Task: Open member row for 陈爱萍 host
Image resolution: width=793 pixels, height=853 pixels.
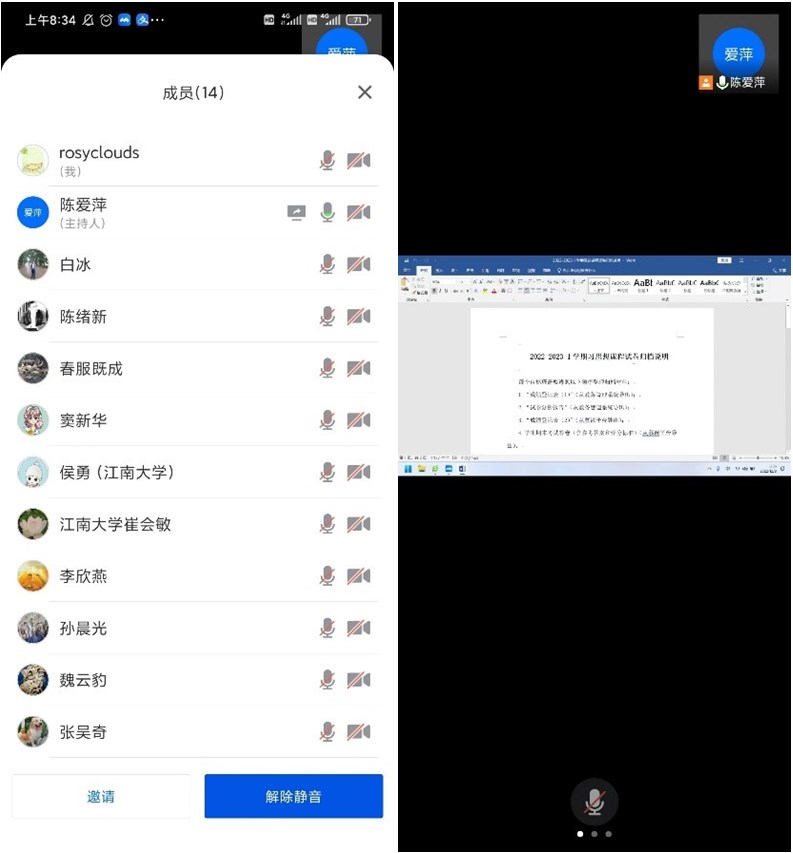Action: pos(150,212)
